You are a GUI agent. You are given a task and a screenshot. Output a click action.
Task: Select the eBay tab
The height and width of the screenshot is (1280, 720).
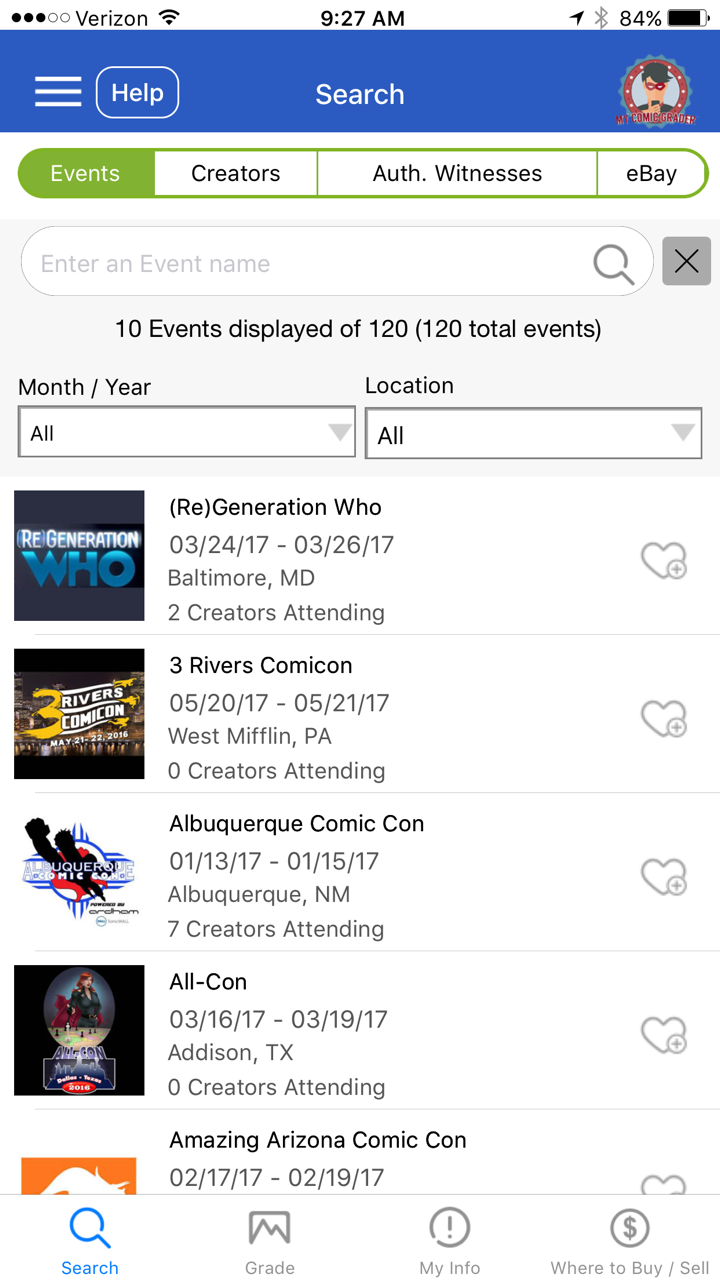click(x=651, y=174)
